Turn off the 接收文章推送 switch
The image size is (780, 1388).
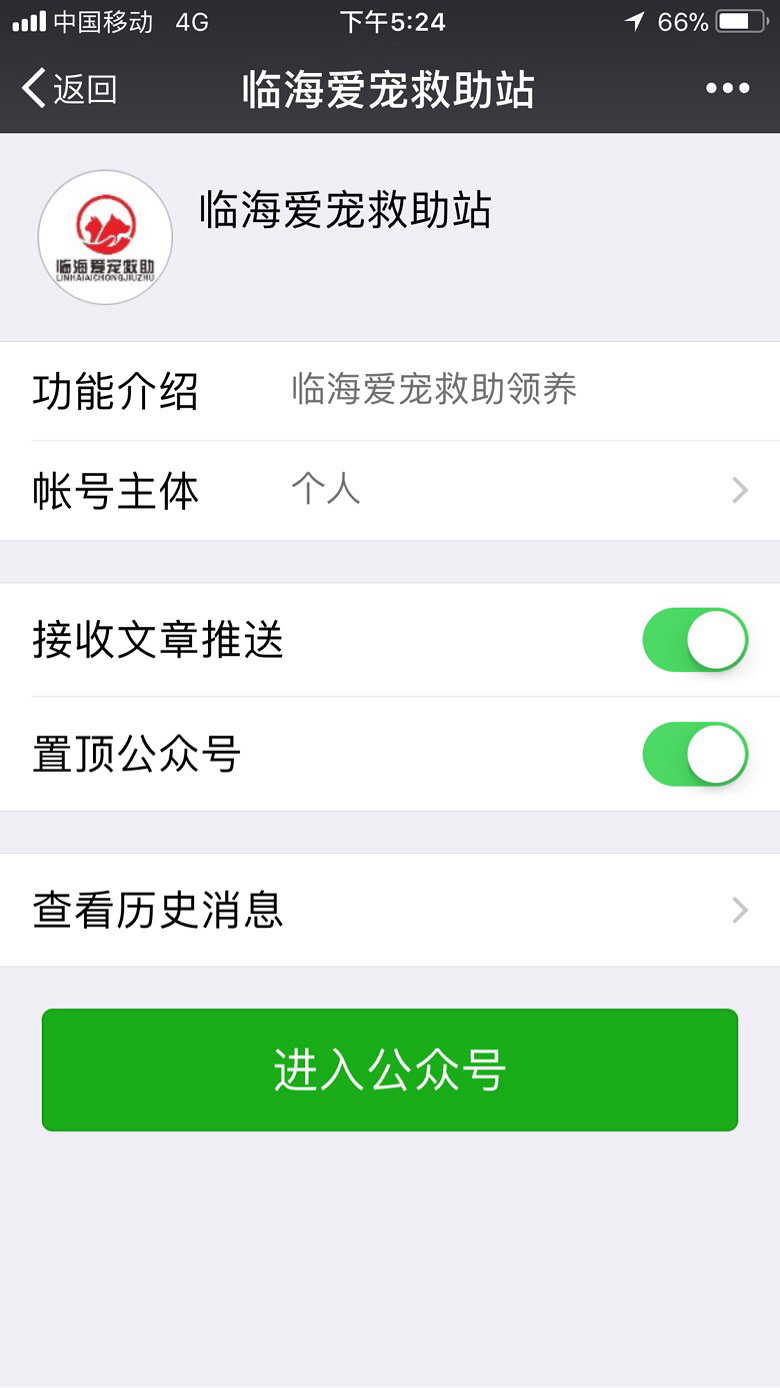point(695,640)
